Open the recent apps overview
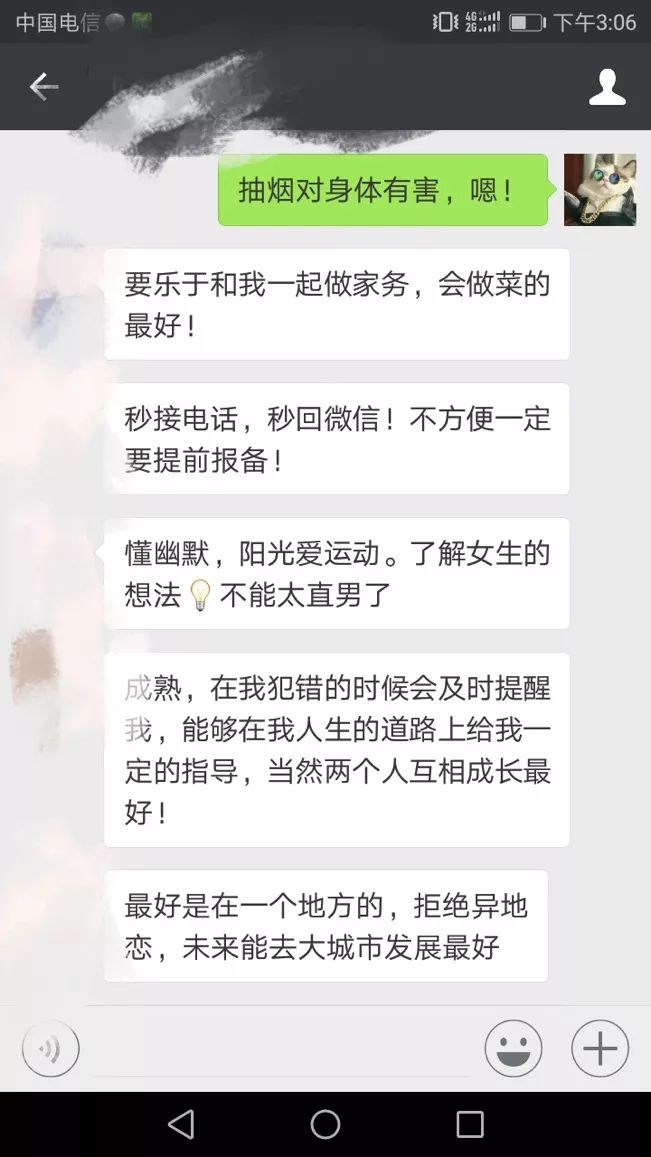Screen dimensions: 651x1157 [469, 1124]
